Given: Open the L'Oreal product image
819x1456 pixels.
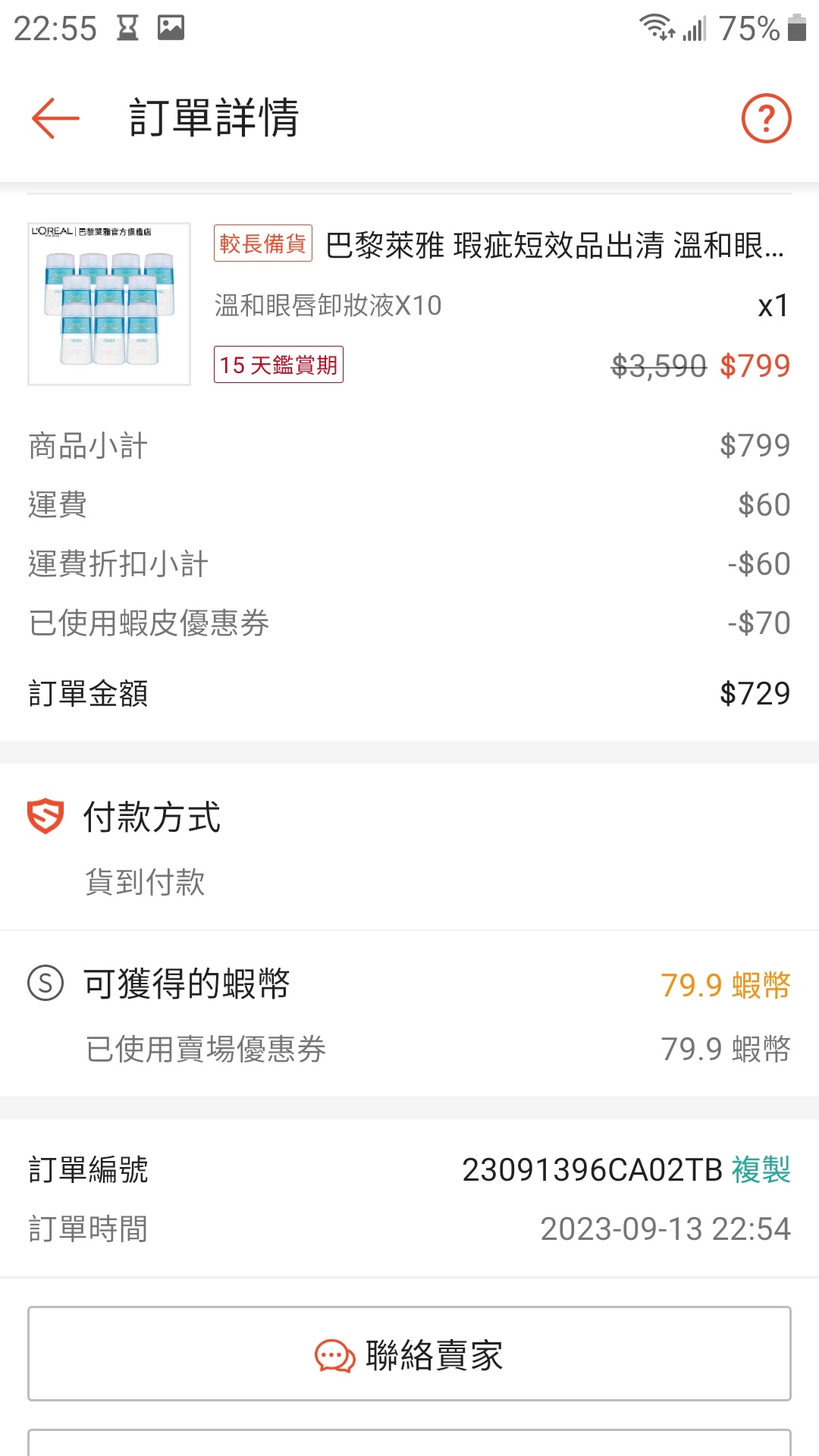Looking at the screenshot, I should tap(109, 303).
